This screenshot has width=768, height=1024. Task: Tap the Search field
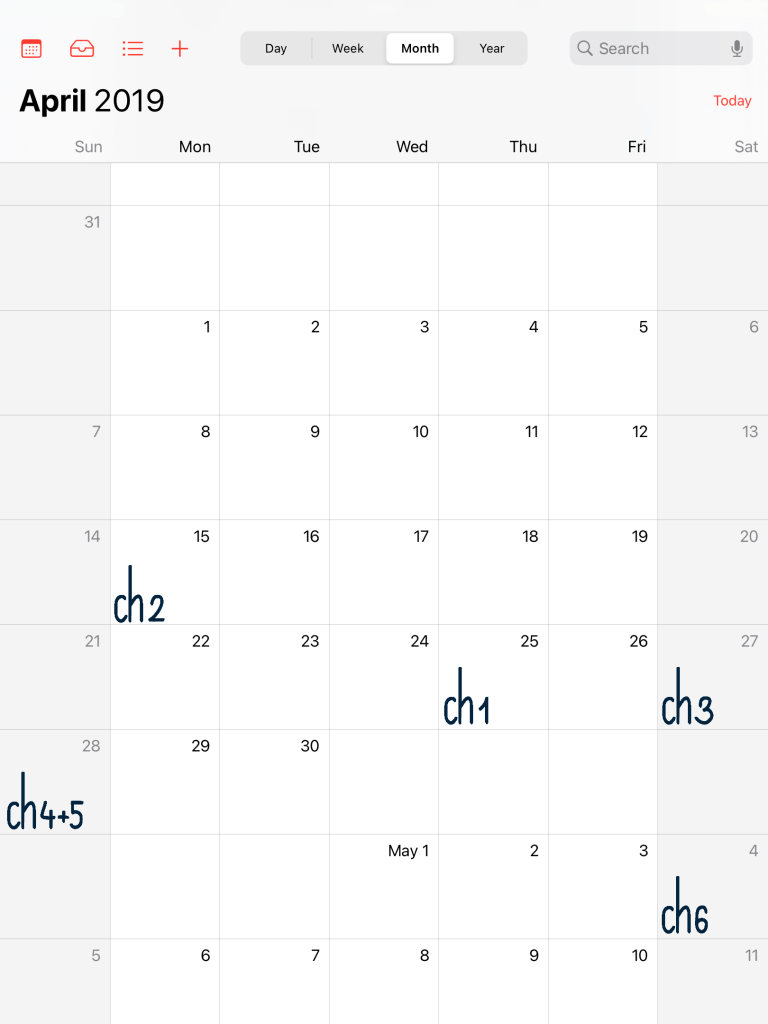coord(650,48)
